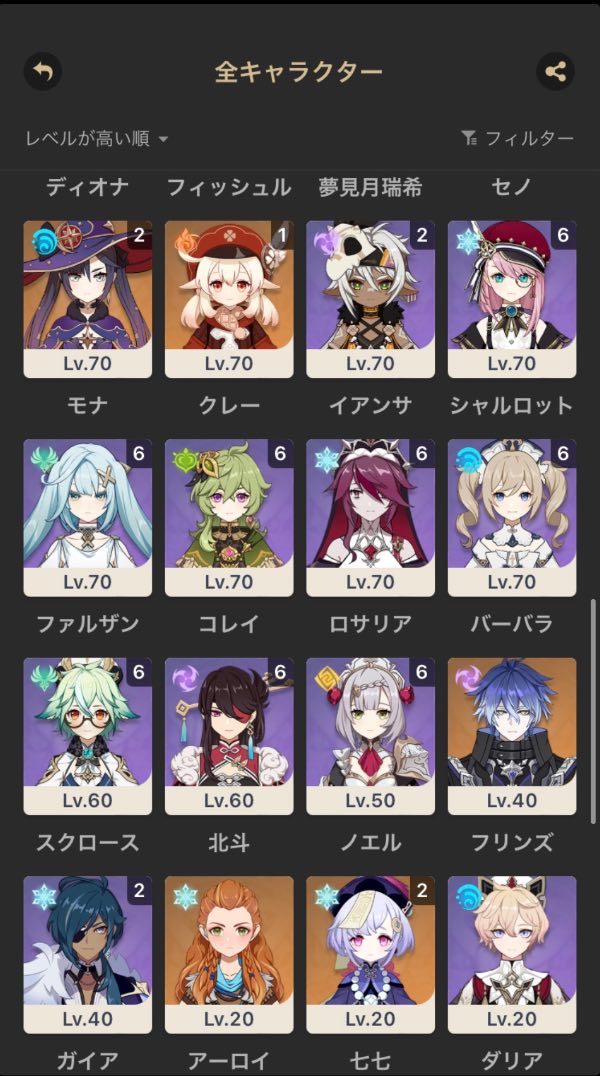
Task: Share the character list
Action: coord(555,72)
